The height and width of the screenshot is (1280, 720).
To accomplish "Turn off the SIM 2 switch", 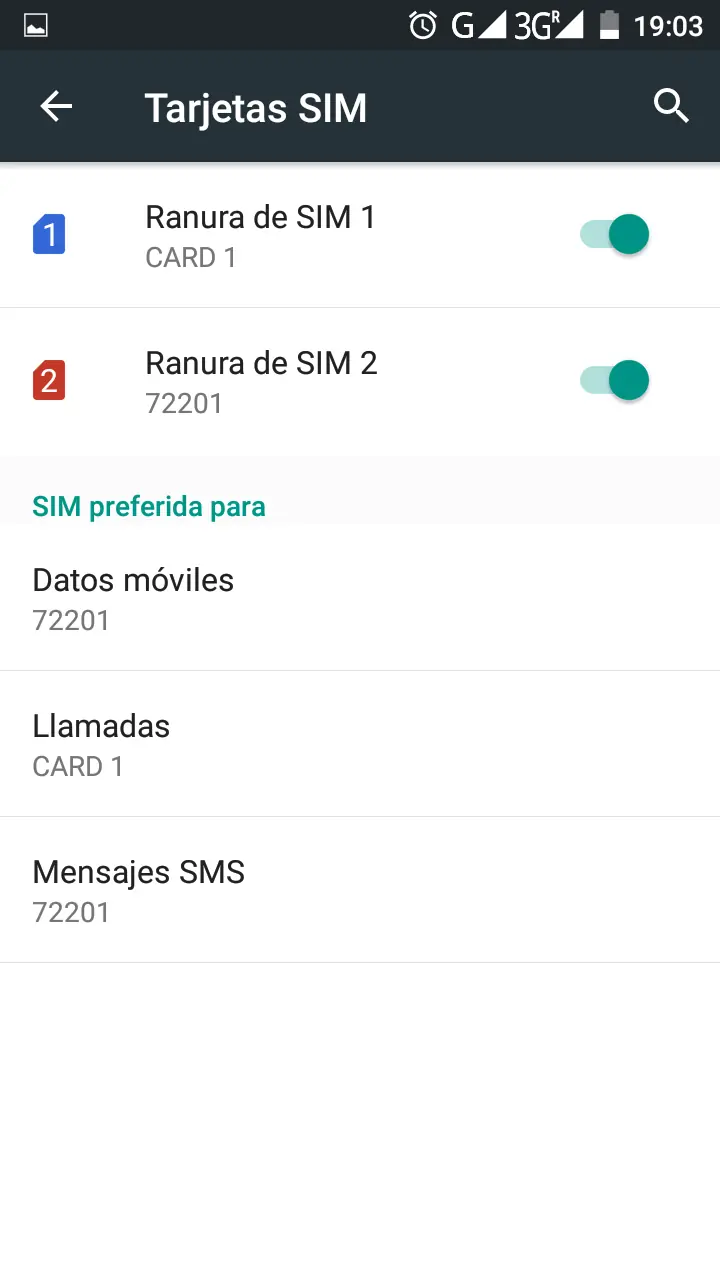I will (x=615, y=381).
